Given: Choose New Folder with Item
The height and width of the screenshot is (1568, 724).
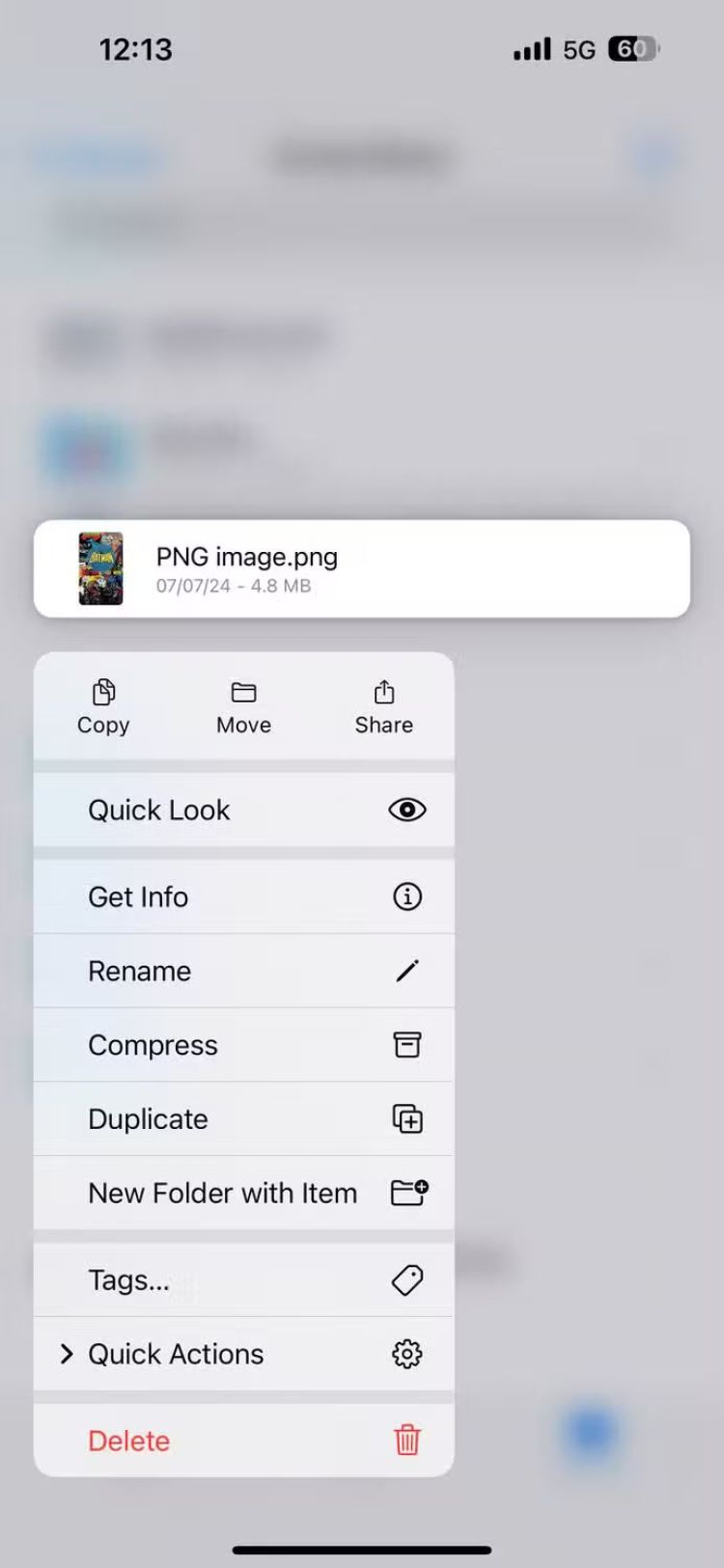Looking at the screenshot, I should pyautogui.click(x=243, y=1194).
